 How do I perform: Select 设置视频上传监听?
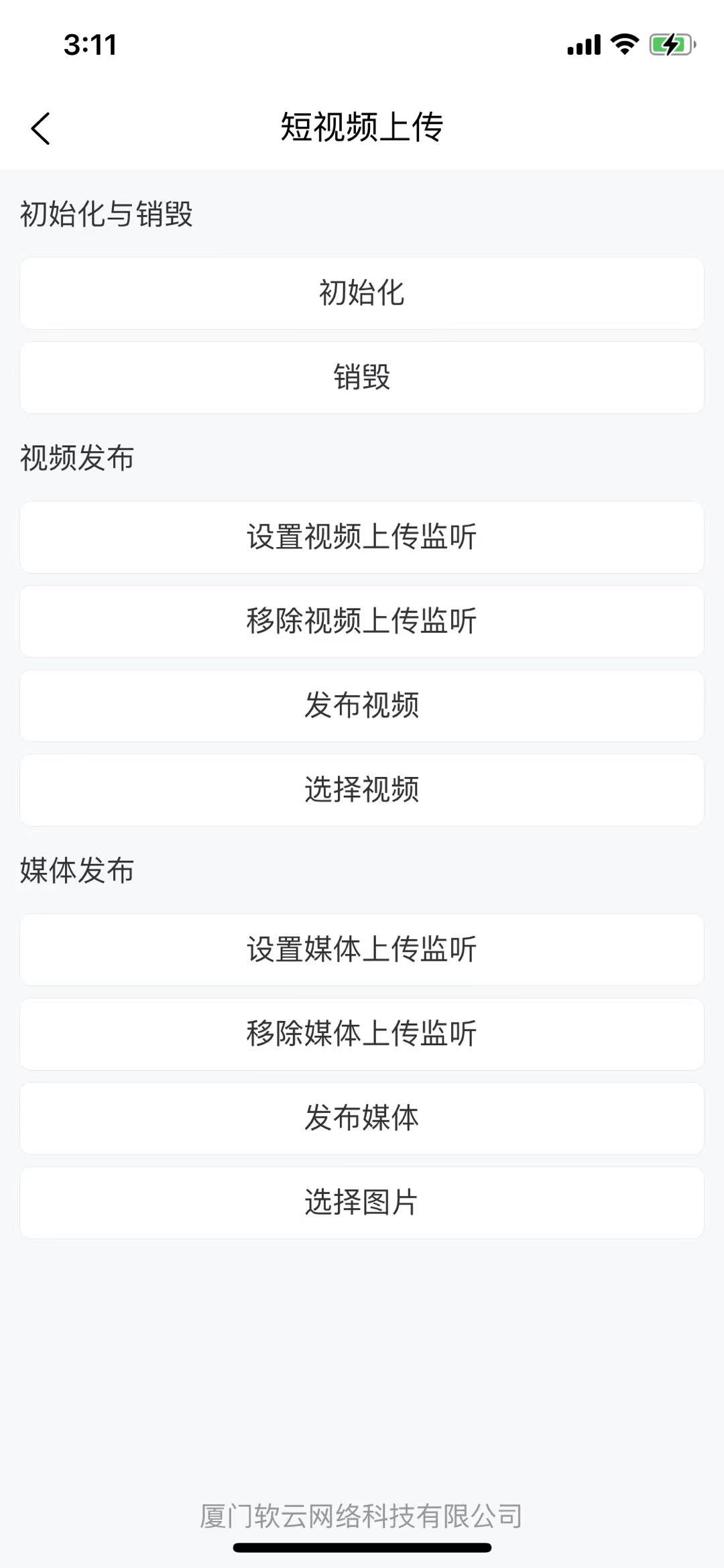click(362, 537)
